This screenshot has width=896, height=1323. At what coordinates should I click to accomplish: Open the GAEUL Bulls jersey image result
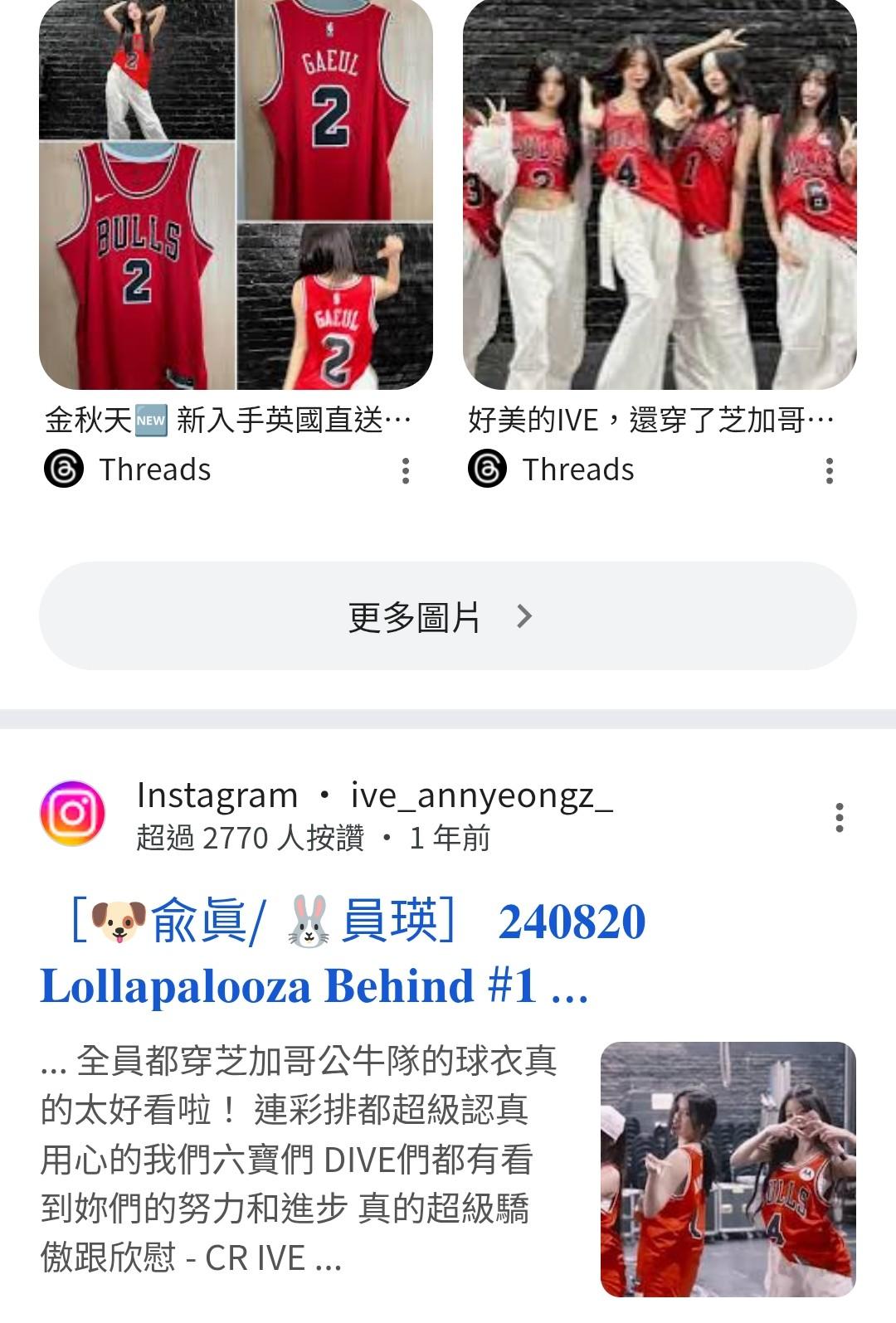[236, 194]
